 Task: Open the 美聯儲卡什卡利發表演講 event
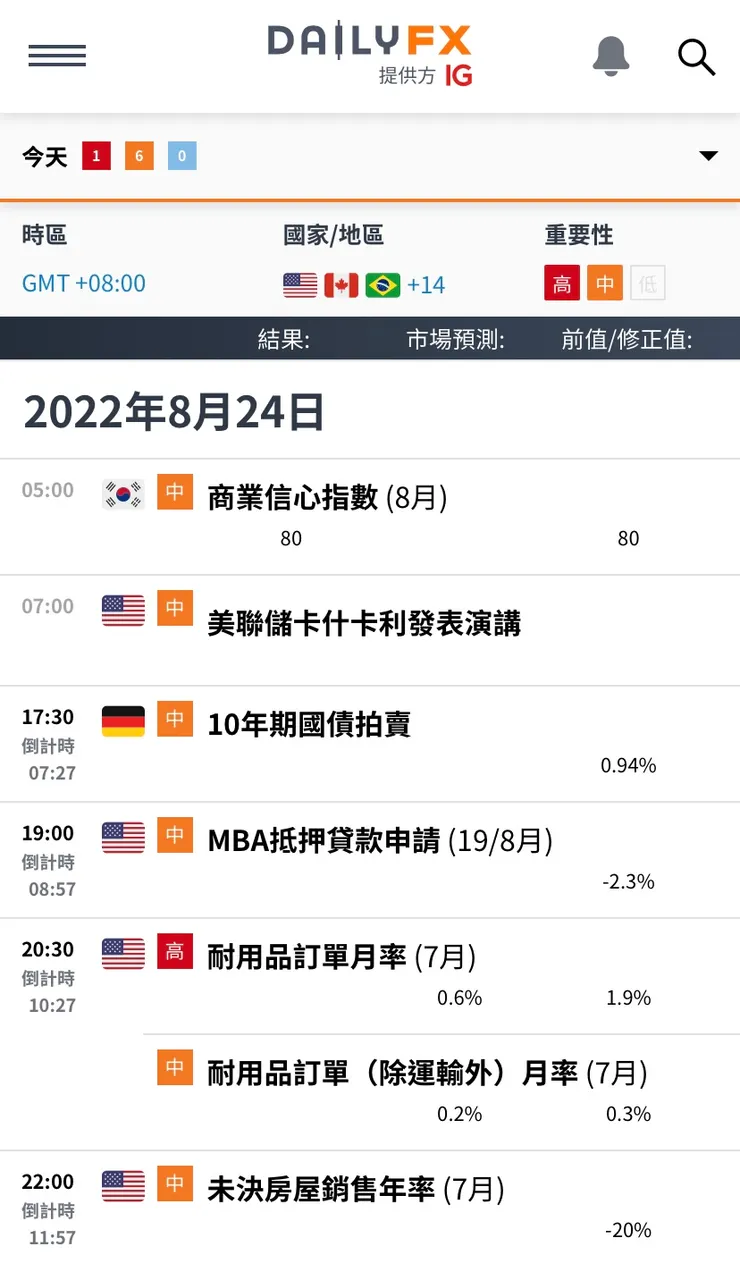tap(364, 624)
